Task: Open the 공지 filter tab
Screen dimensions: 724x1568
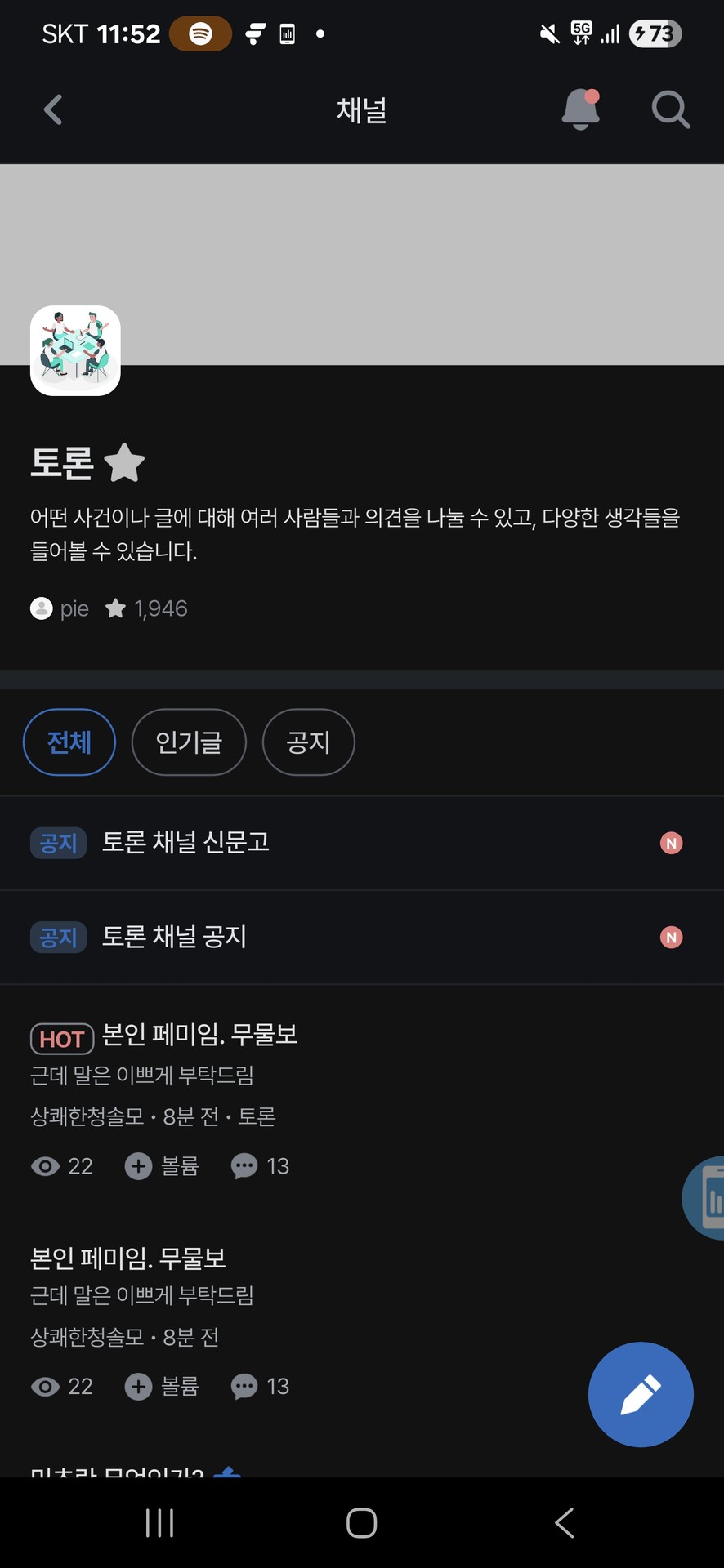Action: tap(308, 742)
